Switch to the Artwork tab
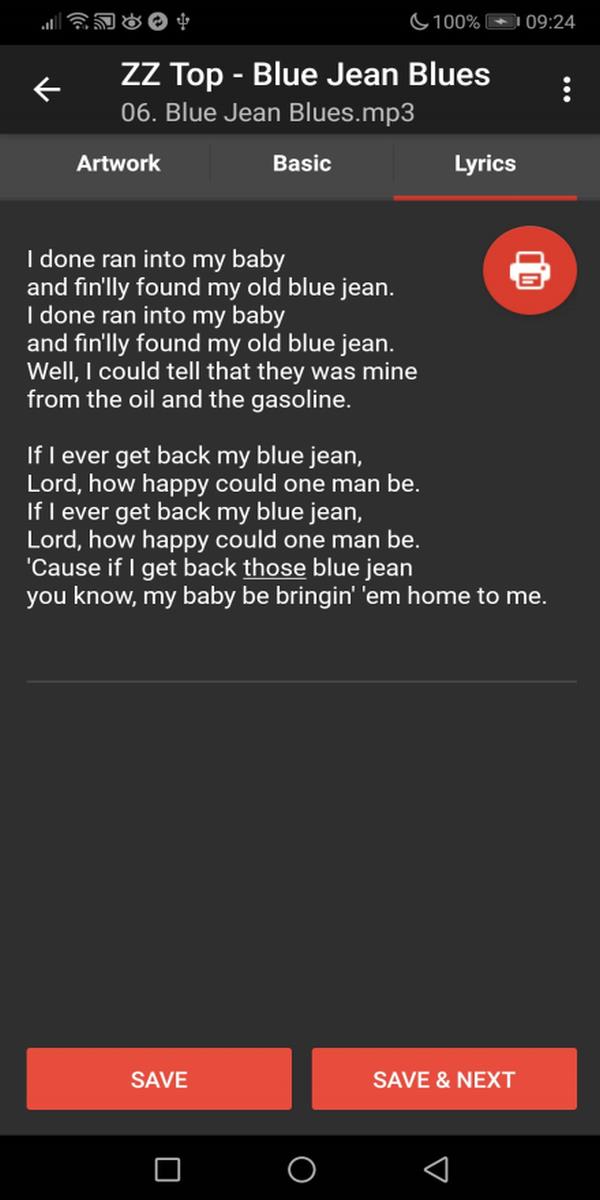The width and height of the screenshot is (600, 1200). 118,164
